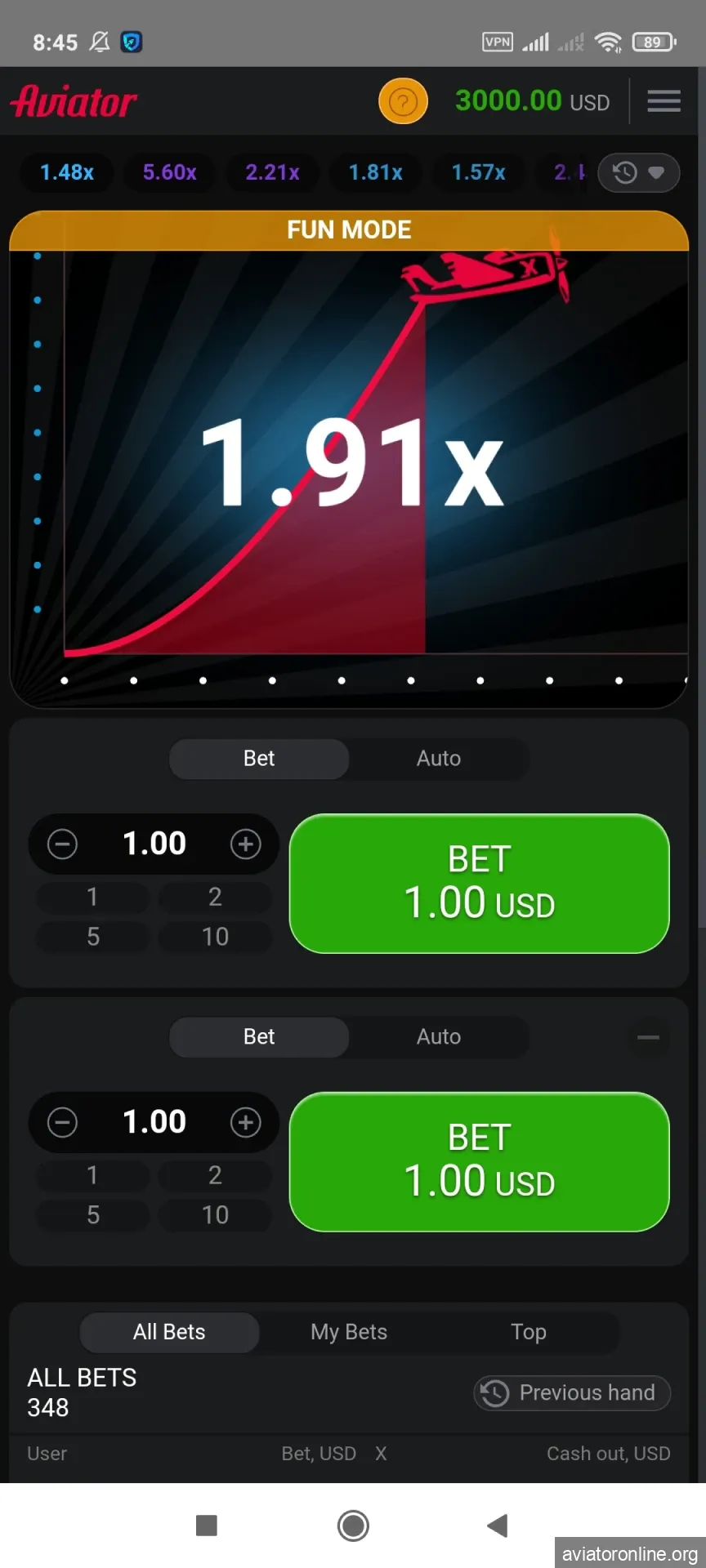706x1568 pixels.
Task: Open the orange help question icon
Action: 403,101
